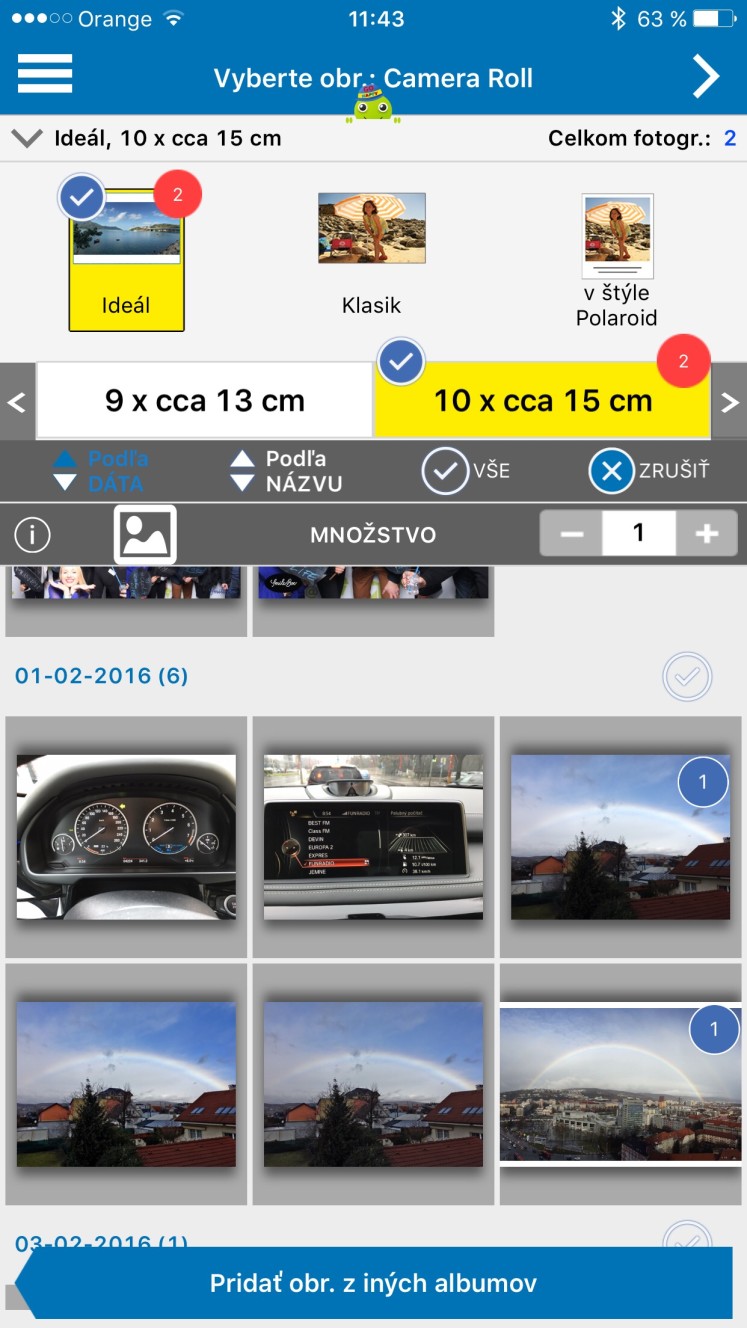Screen dimensions: 747x1328
Task: Show more sizes with right arrow
Action: click(730, 403)
